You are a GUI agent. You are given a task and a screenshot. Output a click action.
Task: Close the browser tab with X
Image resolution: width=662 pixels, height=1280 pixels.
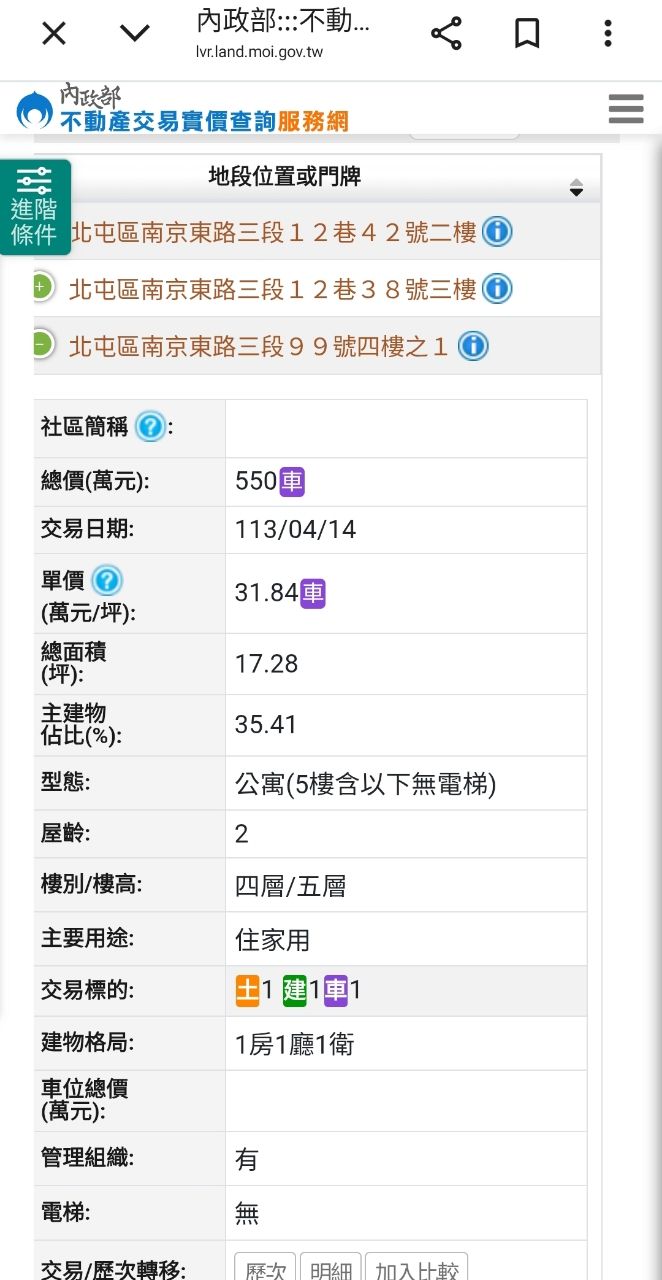(54, 34)
